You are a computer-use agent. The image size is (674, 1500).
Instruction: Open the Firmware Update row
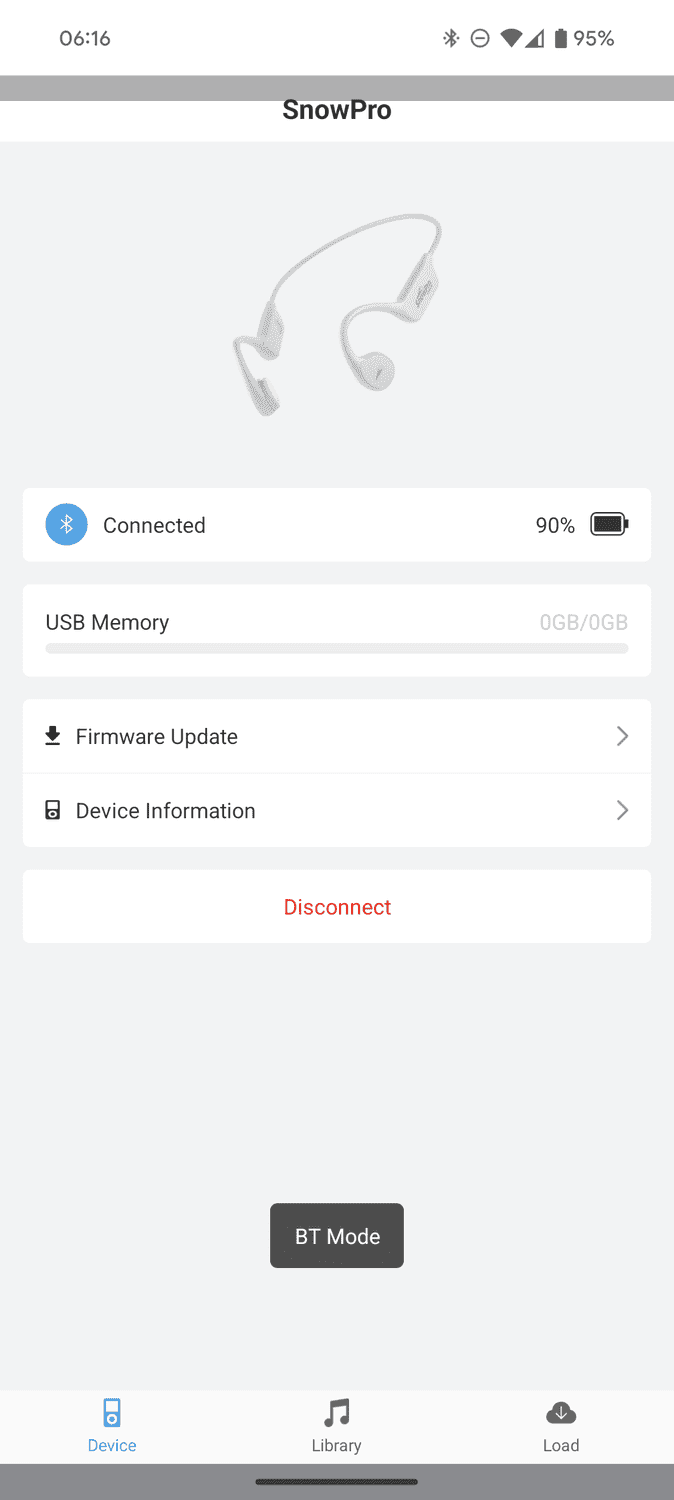coord(336,736)
